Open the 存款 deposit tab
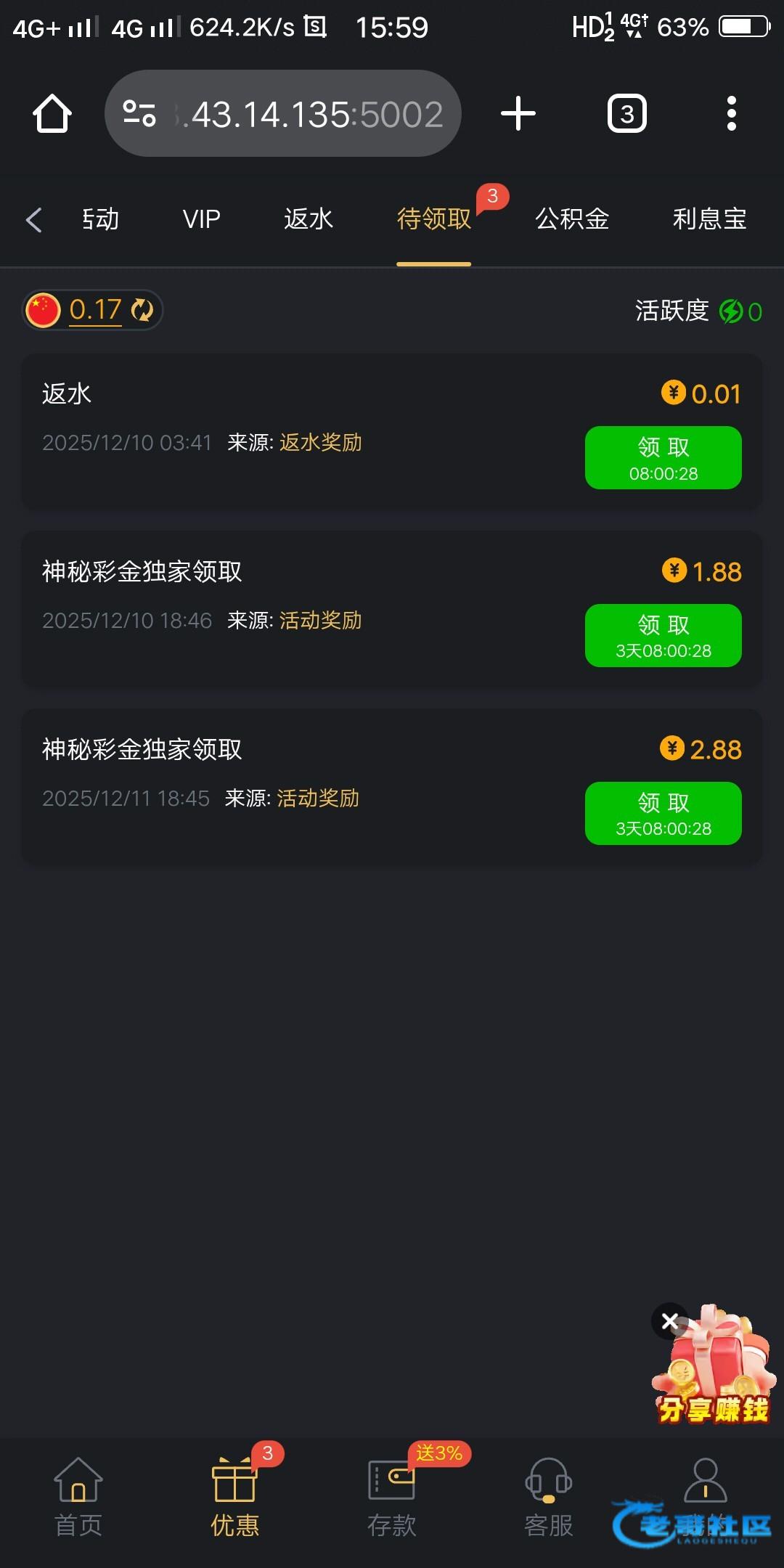 click(x=392, y=1497)
